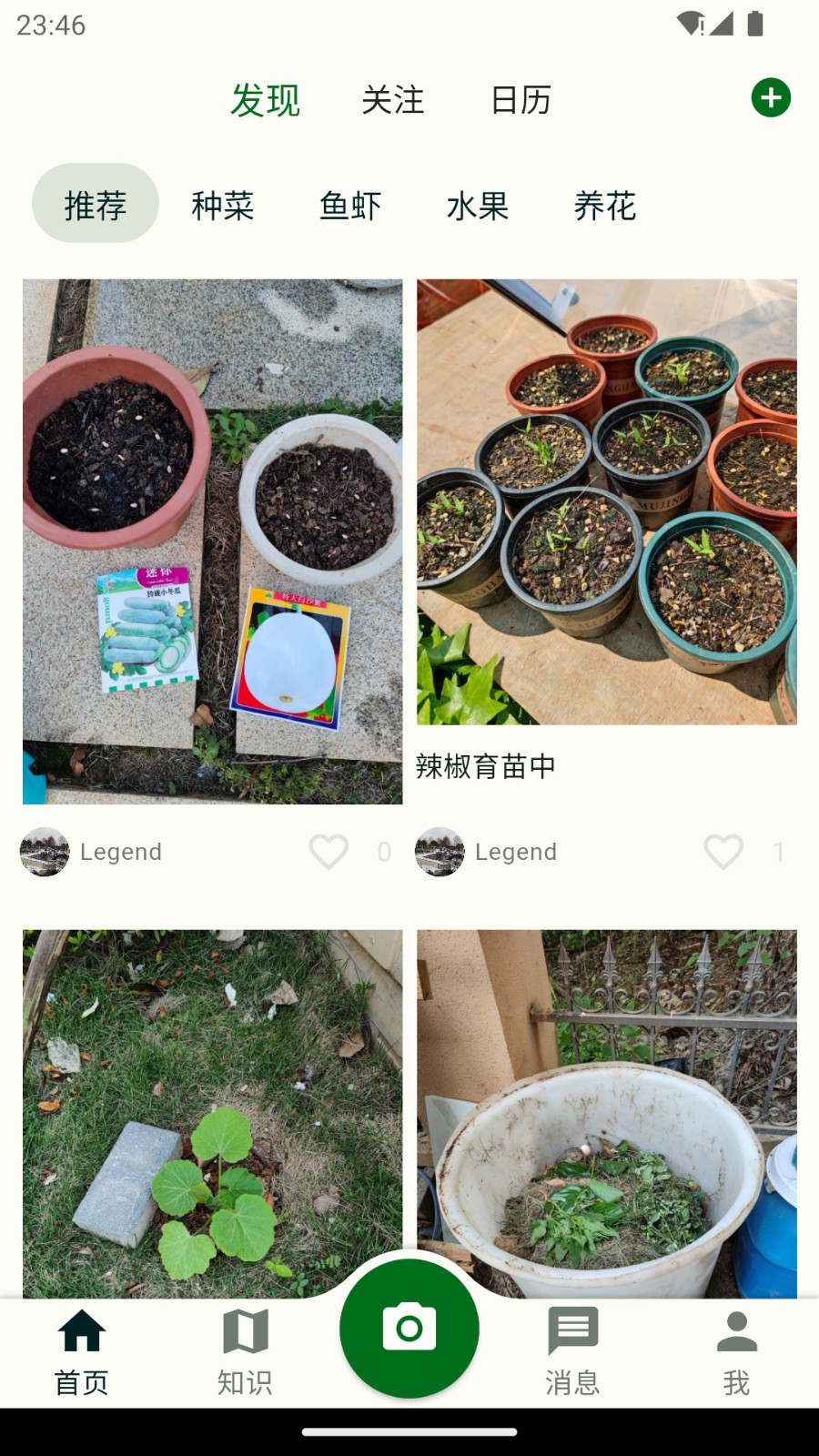The width and height of the screenshot is (819, 1456).
Task: Tap the like count next to Legend's pepper post
Action: tap(778, 852)
